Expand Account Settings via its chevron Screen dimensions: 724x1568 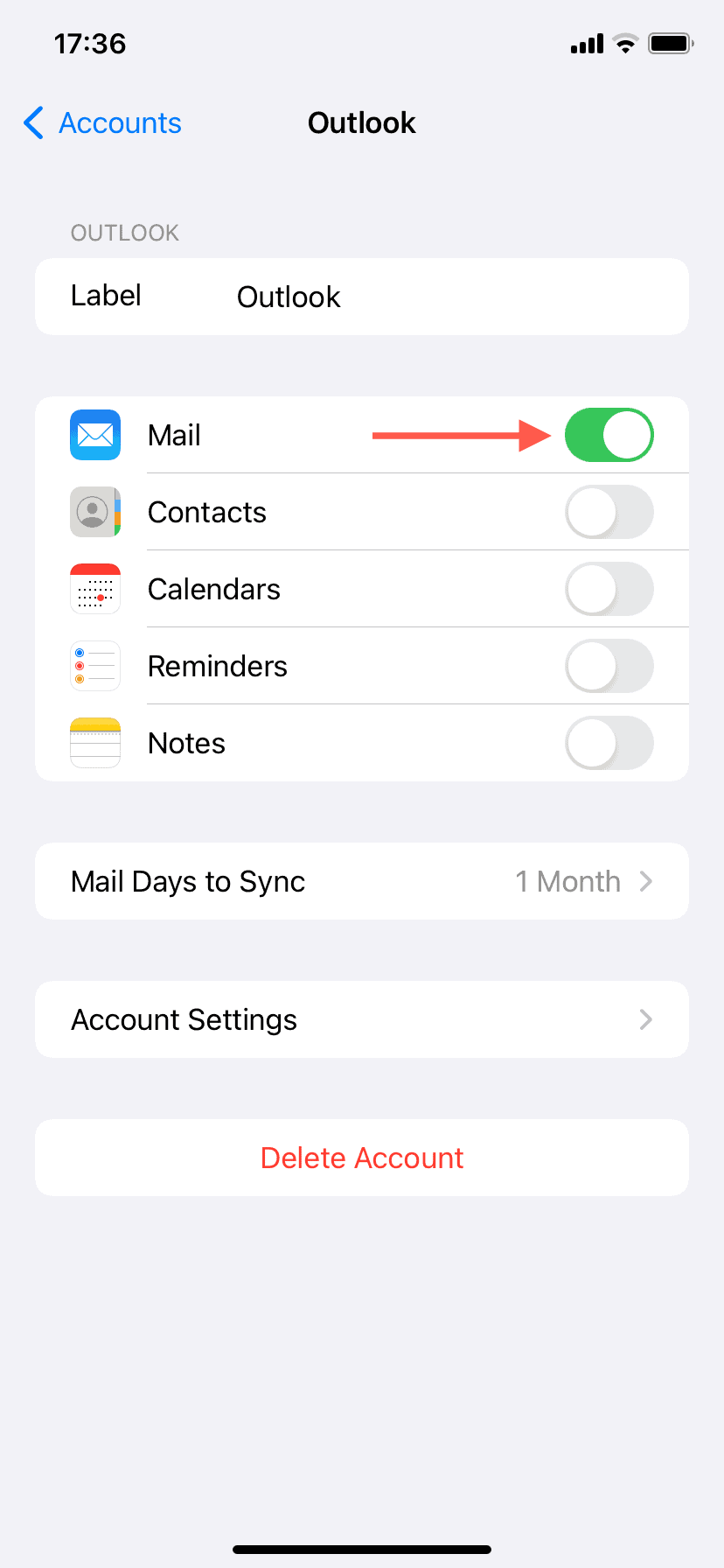click(x=644, y=1019)
